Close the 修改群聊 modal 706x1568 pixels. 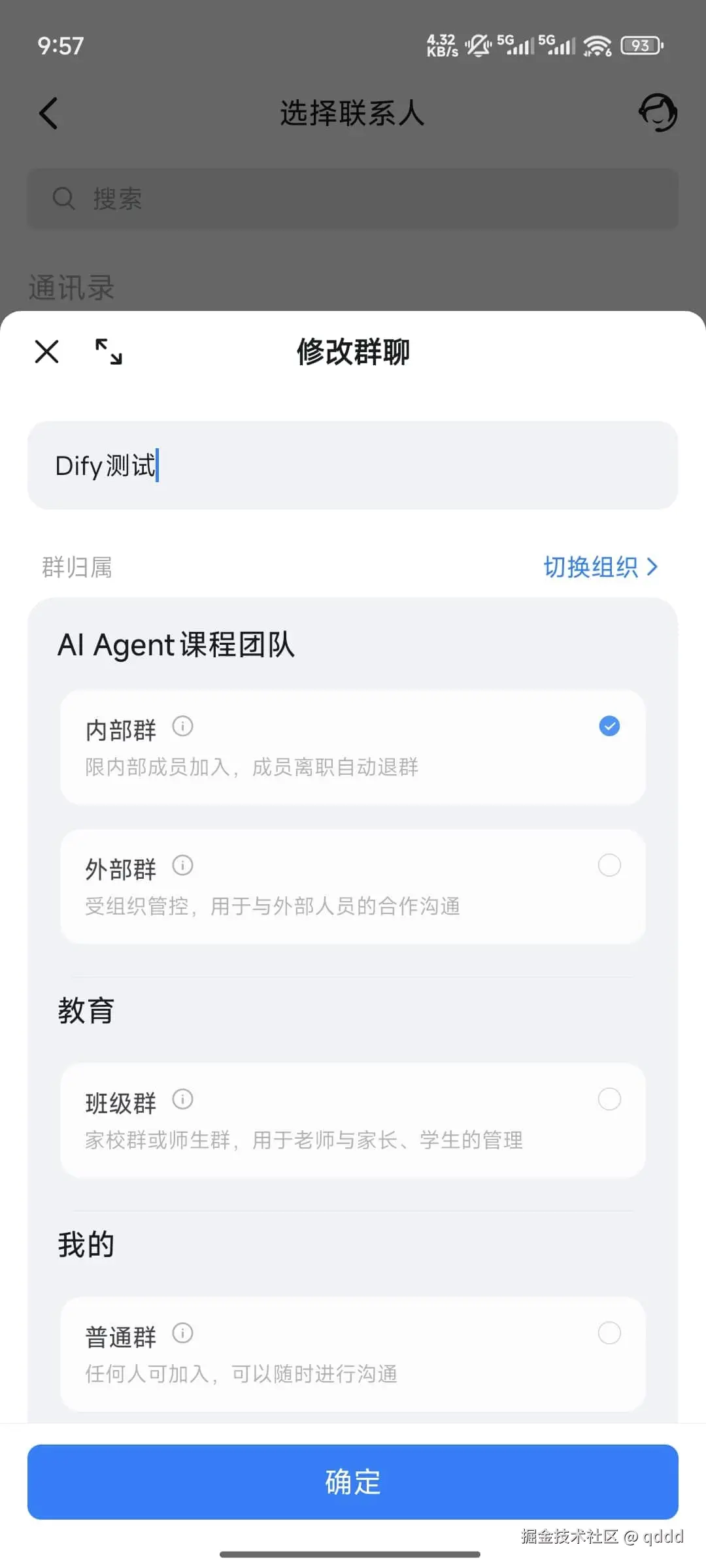click(46, 351)
